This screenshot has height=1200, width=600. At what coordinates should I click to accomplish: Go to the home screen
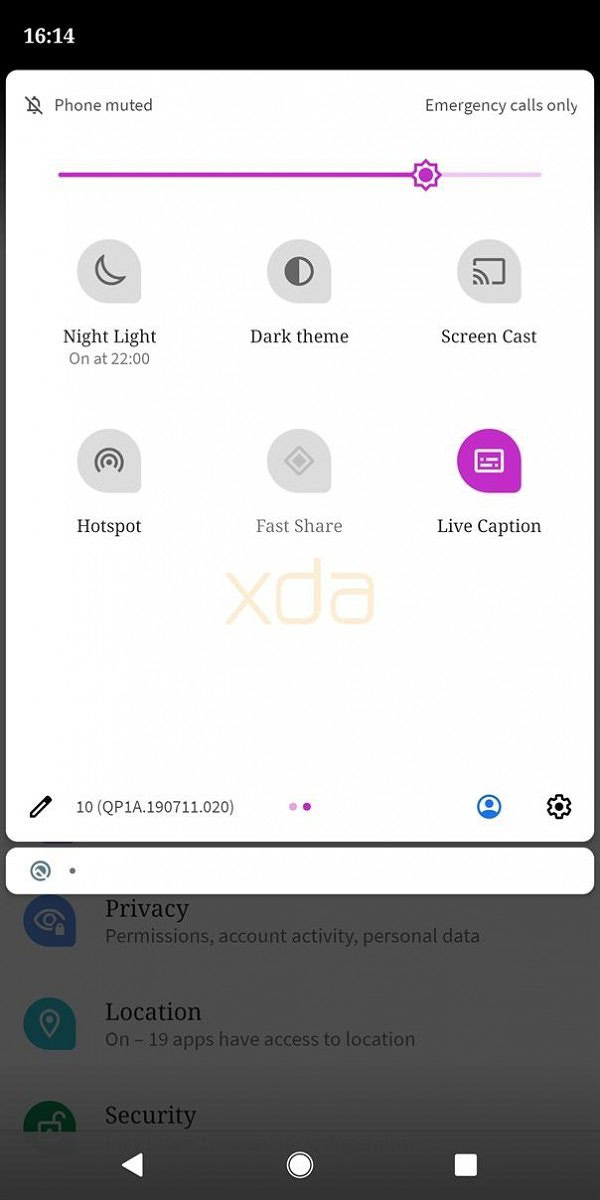pos(299,1164)
